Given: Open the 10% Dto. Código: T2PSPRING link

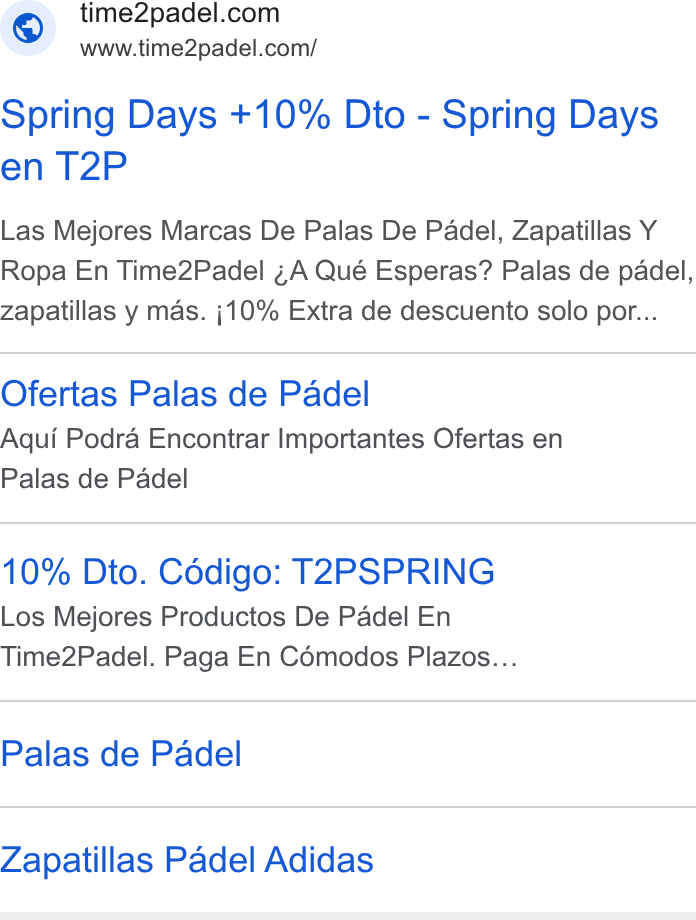Looking at the screenshot, I should pos(248,572).
